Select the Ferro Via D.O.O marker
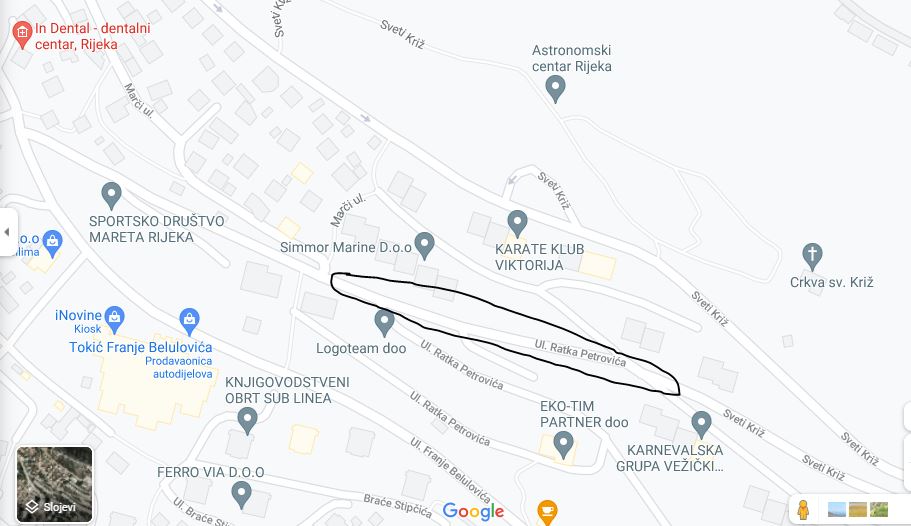 [241, 493]
